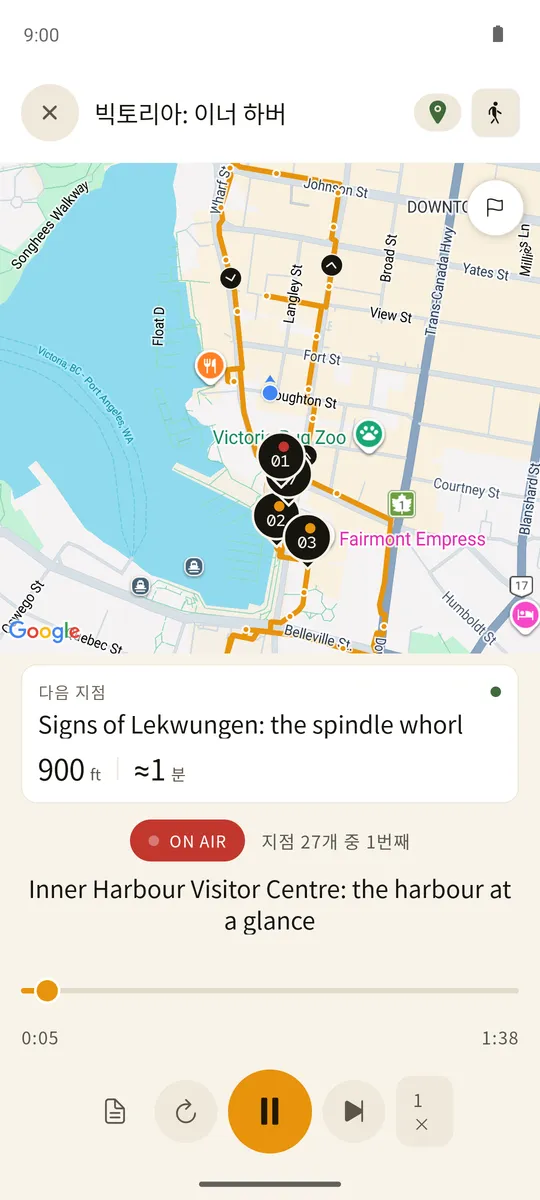The image size is (540, 1200).
Task: Tap the walking mode icon
Action: (x=496, y=113)
